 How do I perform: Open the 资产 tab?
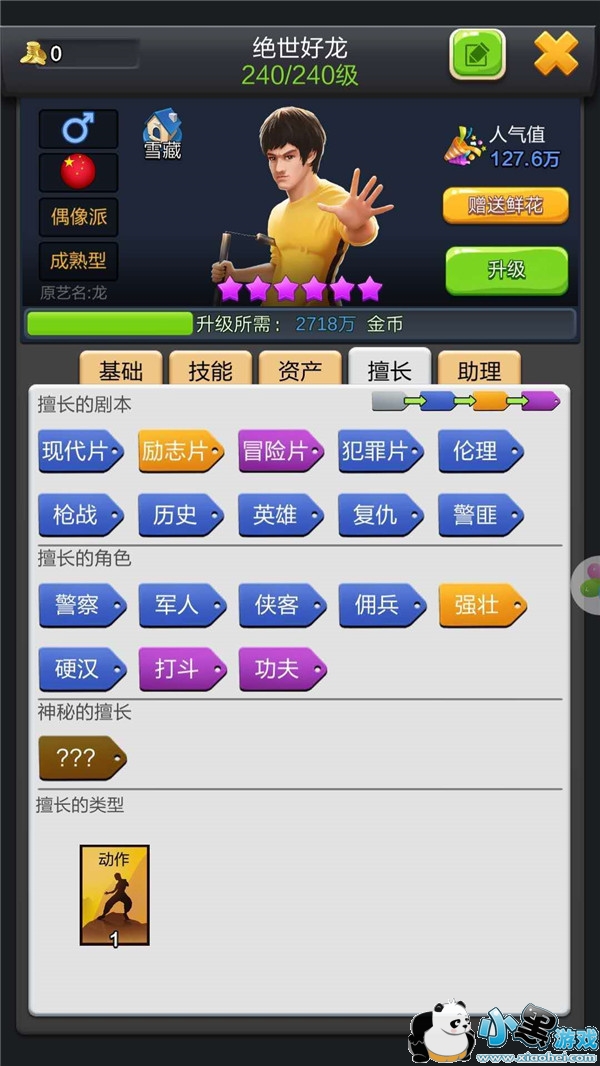(x=299, y=371)
